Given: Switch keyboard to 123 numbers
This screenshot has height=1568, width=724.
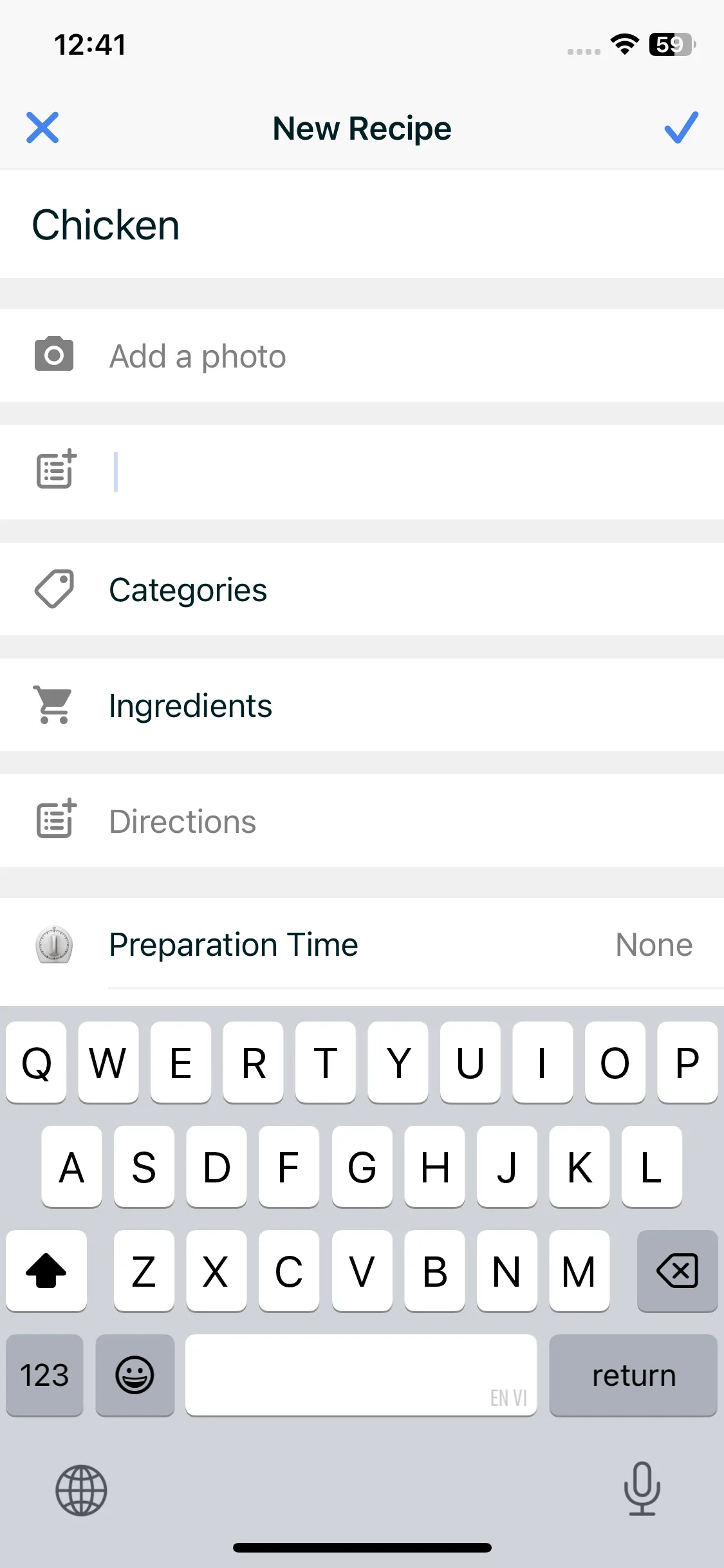Looking at the screenshot, I should [x=44, y=1376].
